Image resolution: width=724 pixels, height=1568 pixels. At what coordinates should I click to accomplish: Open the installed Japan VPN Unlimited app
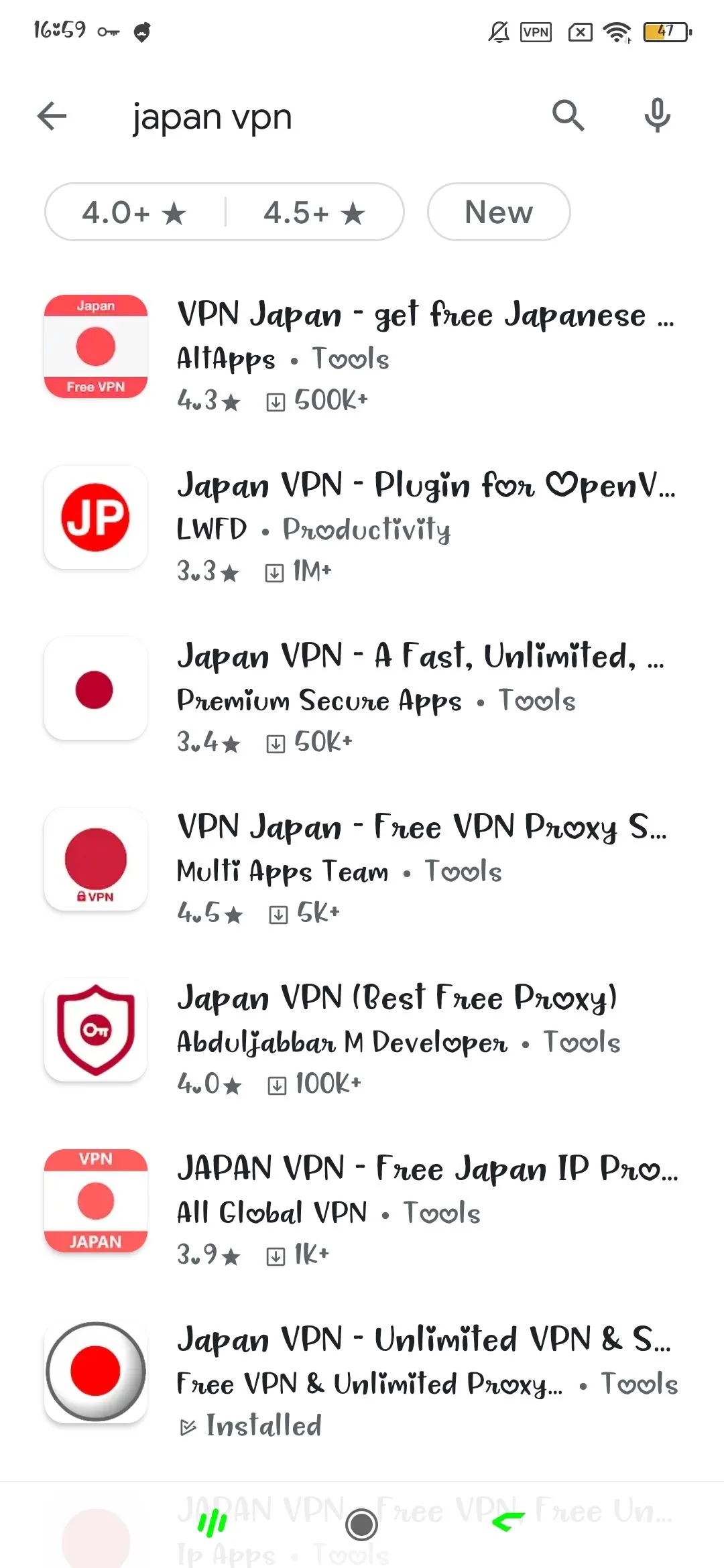click(x=362, y=1372)
